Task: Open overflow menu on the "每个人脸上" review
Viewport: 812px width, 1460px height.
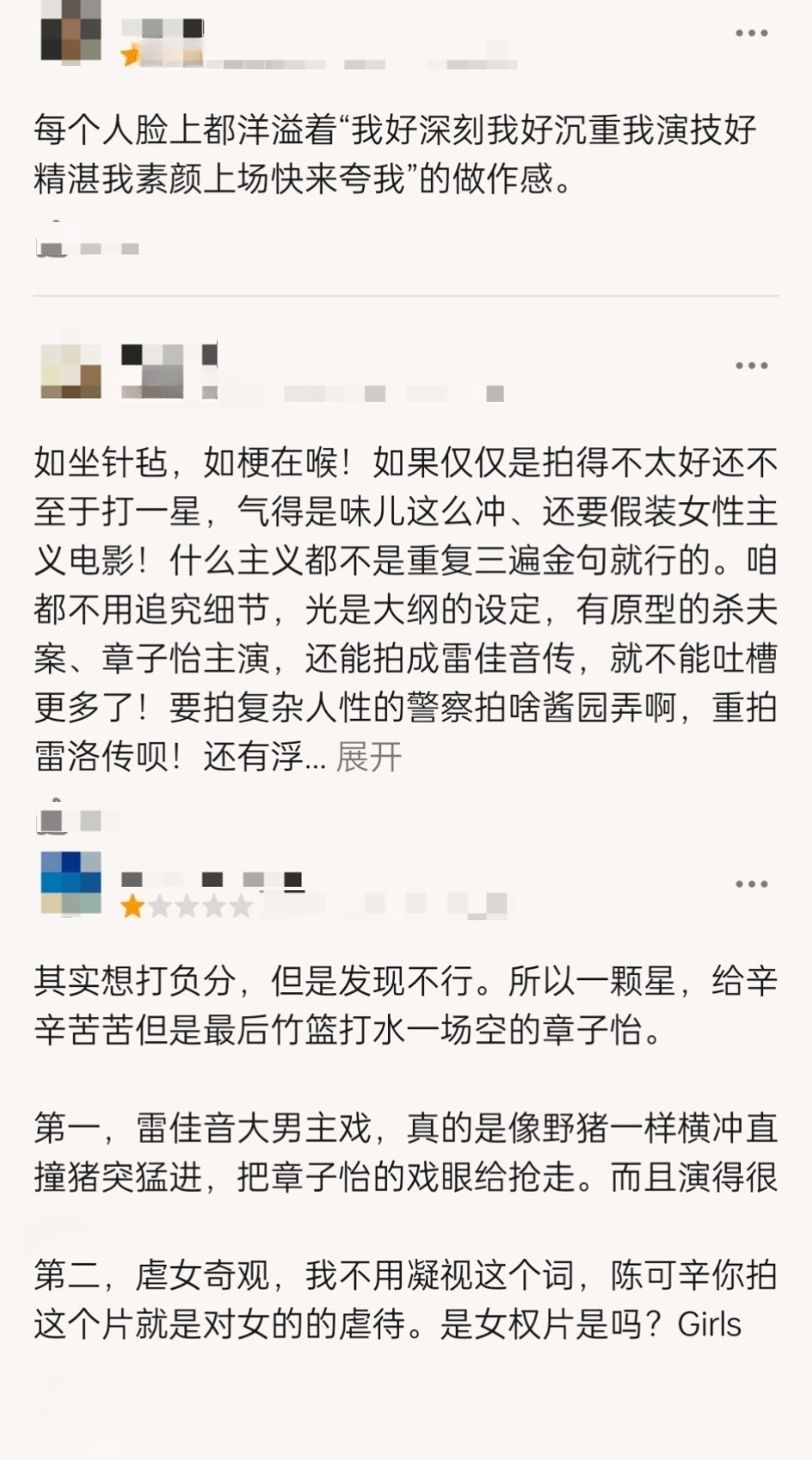Action: click(x=751, y=33)
